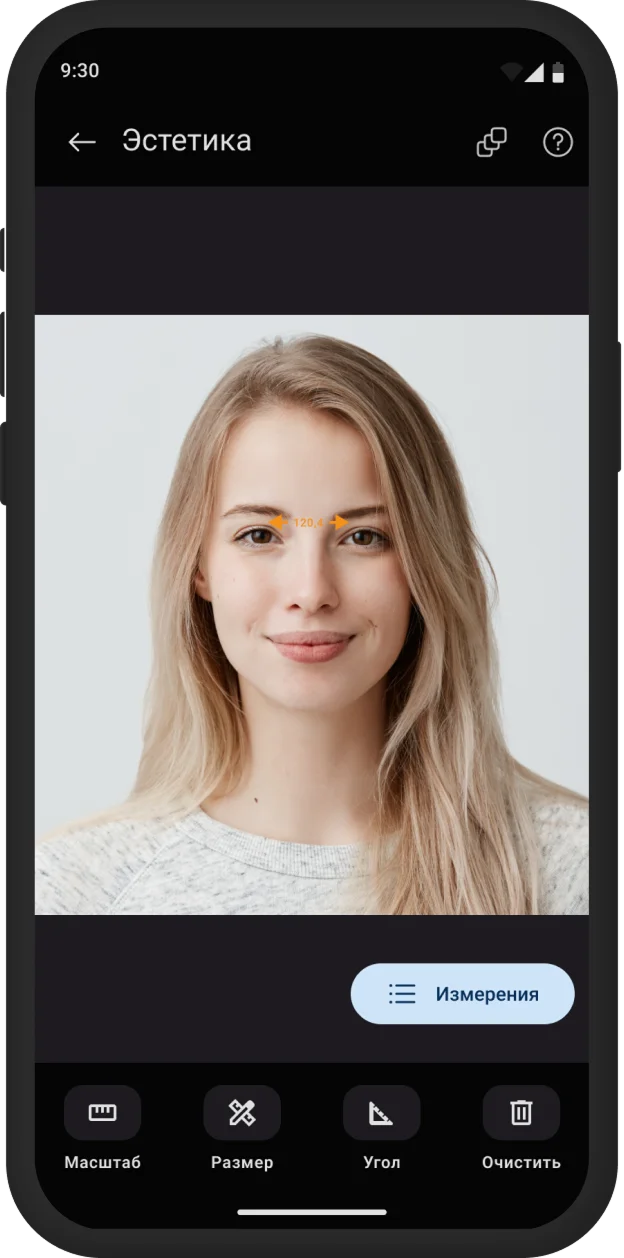Activate the Угол tool

pos(381,1113)
